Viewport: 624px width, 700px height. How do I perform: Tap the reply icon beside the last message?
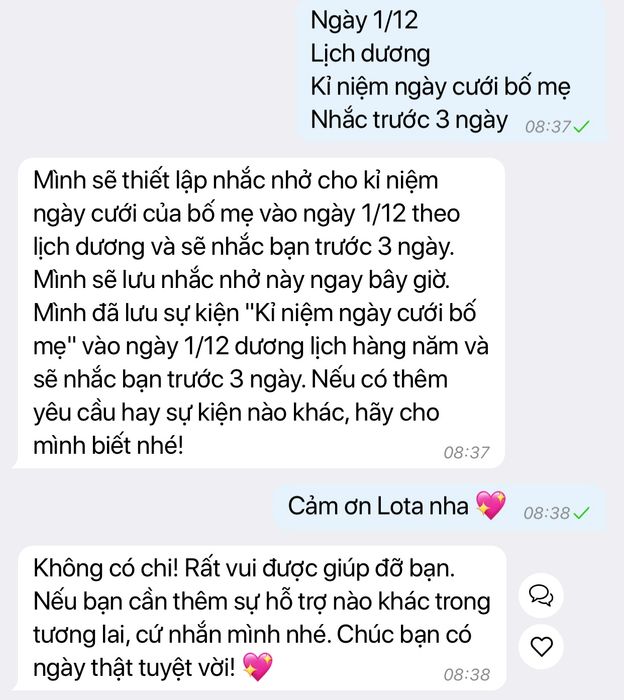(541, 596)
